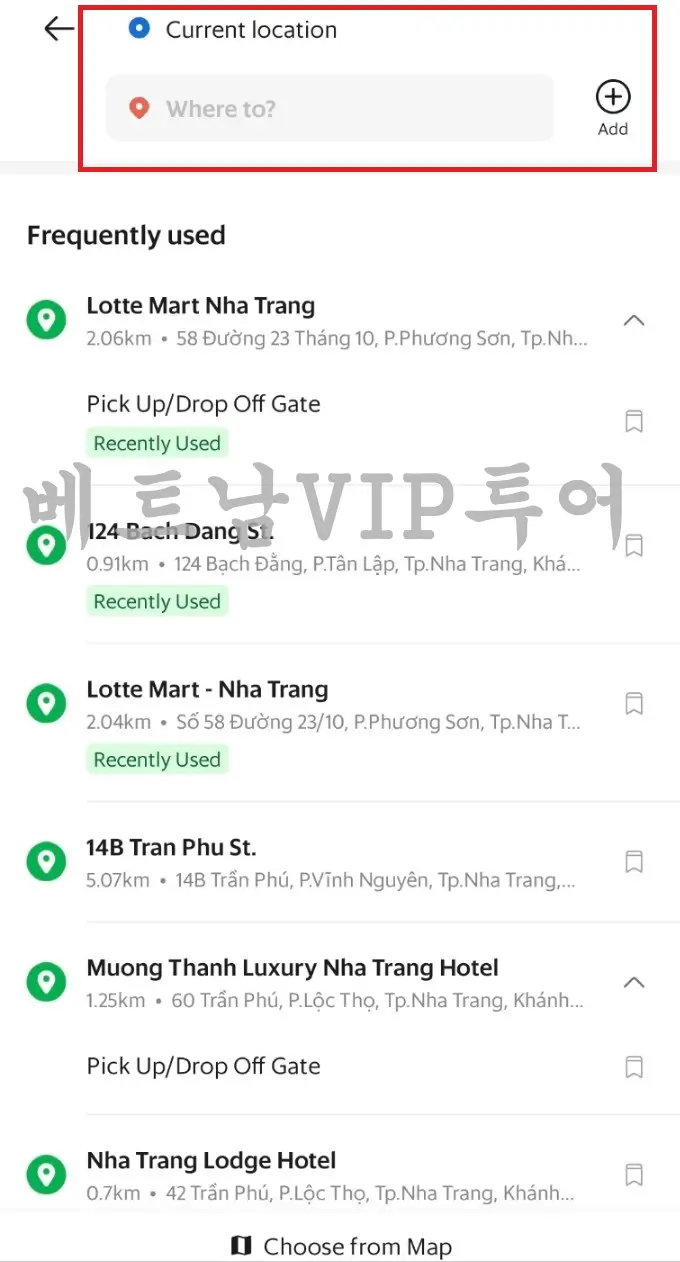Collapse the Muong Thanh Luxury Hotel entry
The image size is (680, 1262).
(634, 982)
